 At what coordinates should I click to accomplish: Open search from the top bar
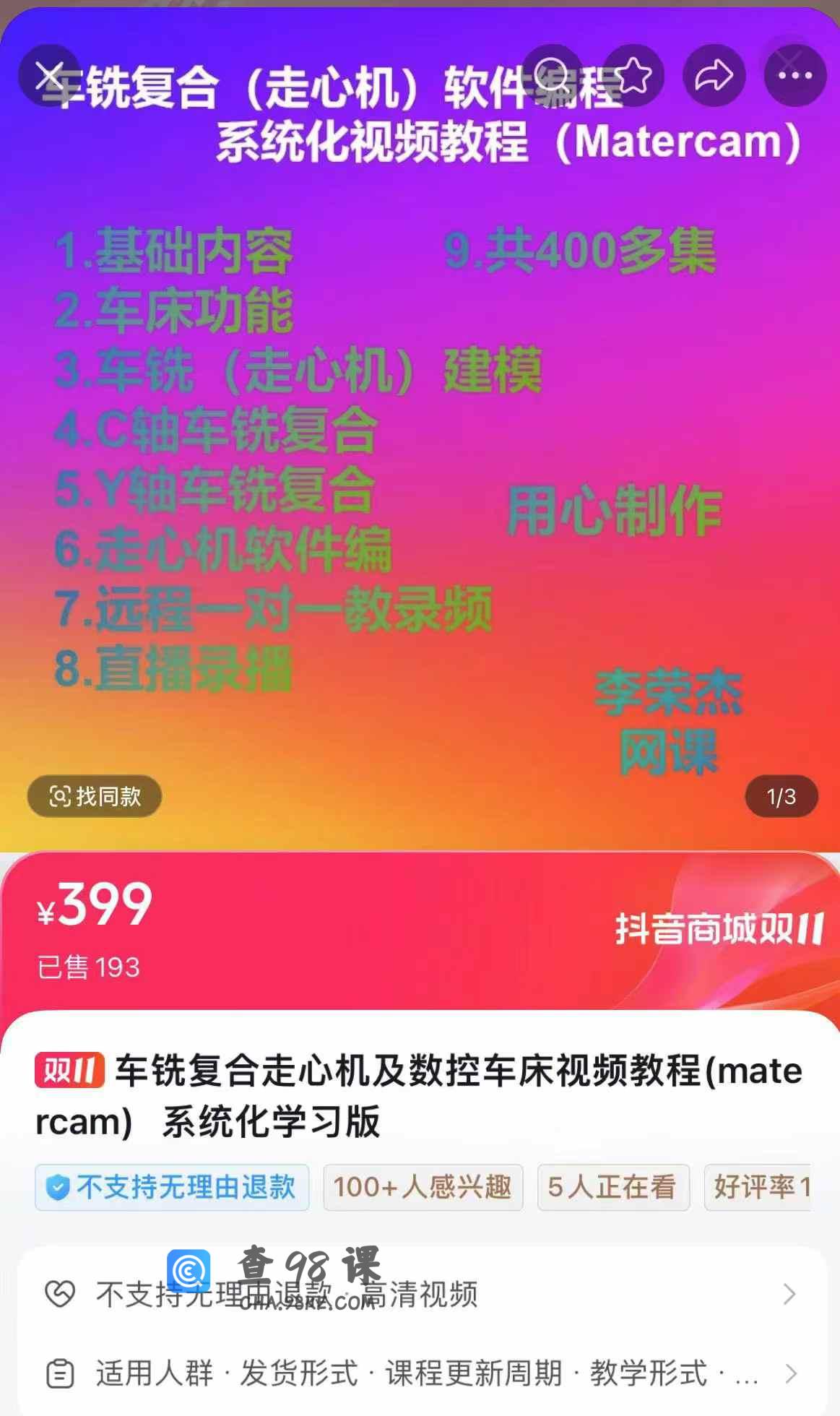[x=553, y=75]
